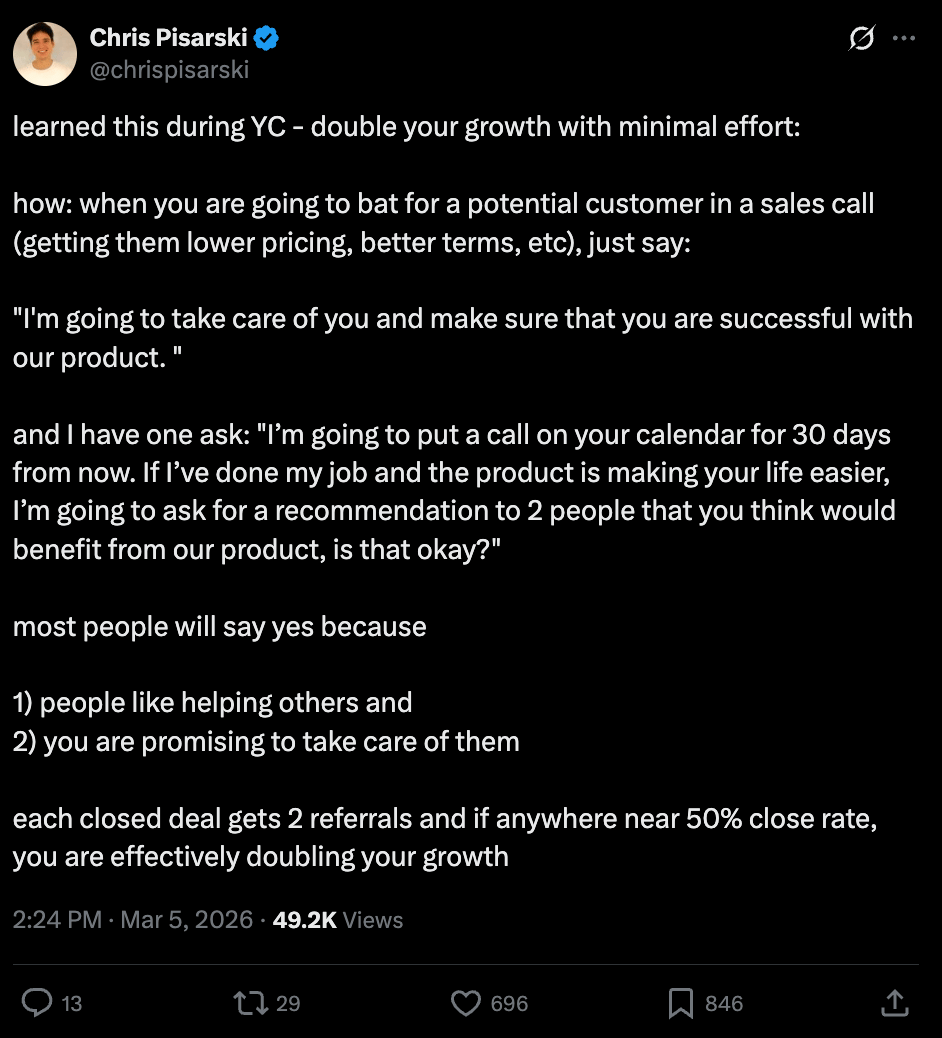Viewport: 942px width, 1038px height.
Task: Tap the Grok icon beside the post
Action: click(x=860, y=39)
